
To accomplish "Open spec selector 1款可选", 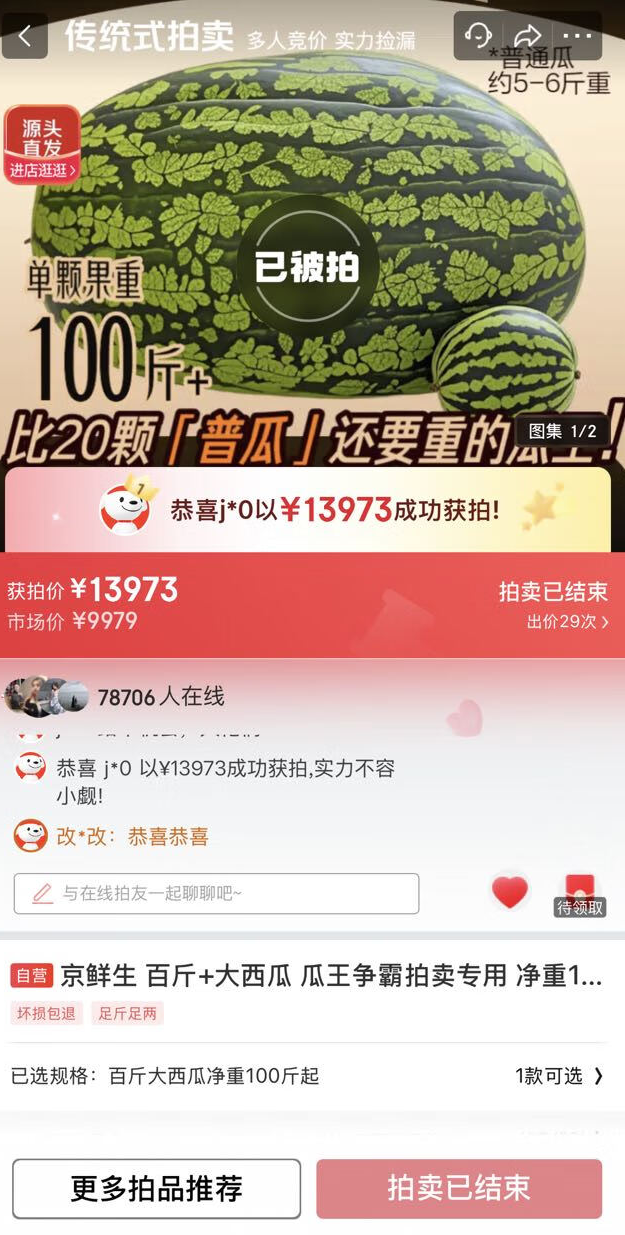I will click(x=558, y=1076).
